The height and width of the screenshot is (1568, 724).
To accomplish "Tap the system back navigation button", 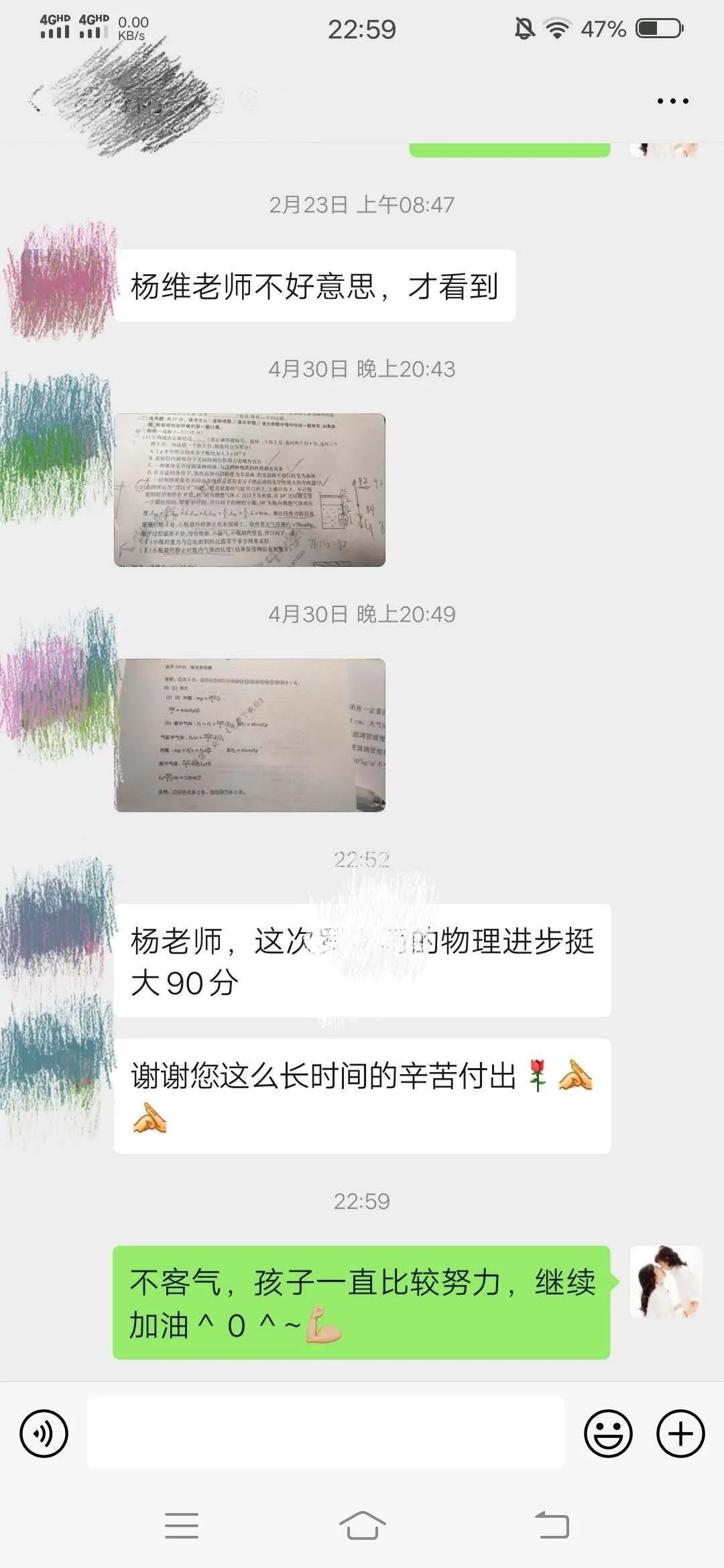I will point(552,1526).
